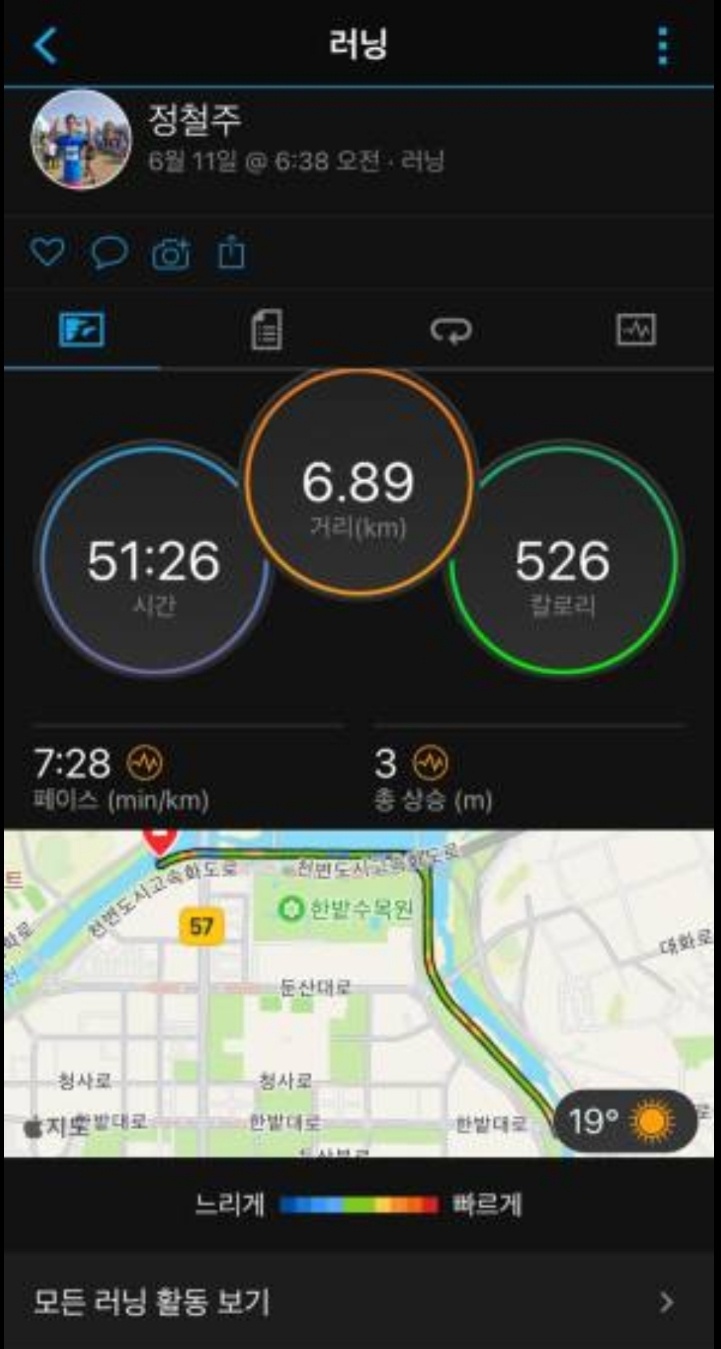721x1349 pixels.
Task: Open comments for this run
Action: [x=109, y=254]
